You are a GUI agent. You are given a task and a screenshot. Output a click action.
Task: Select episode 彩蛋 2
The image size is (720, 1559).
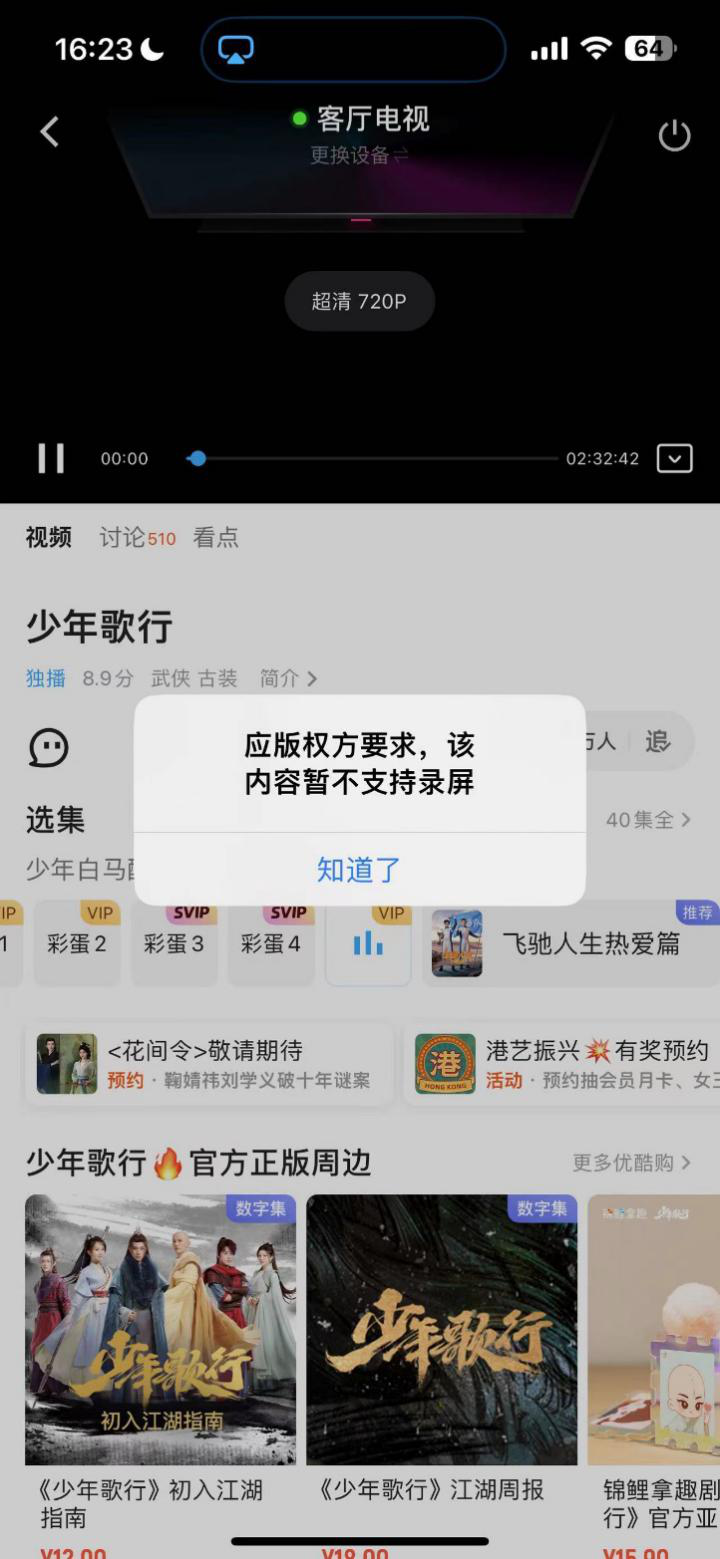[77, 944]
